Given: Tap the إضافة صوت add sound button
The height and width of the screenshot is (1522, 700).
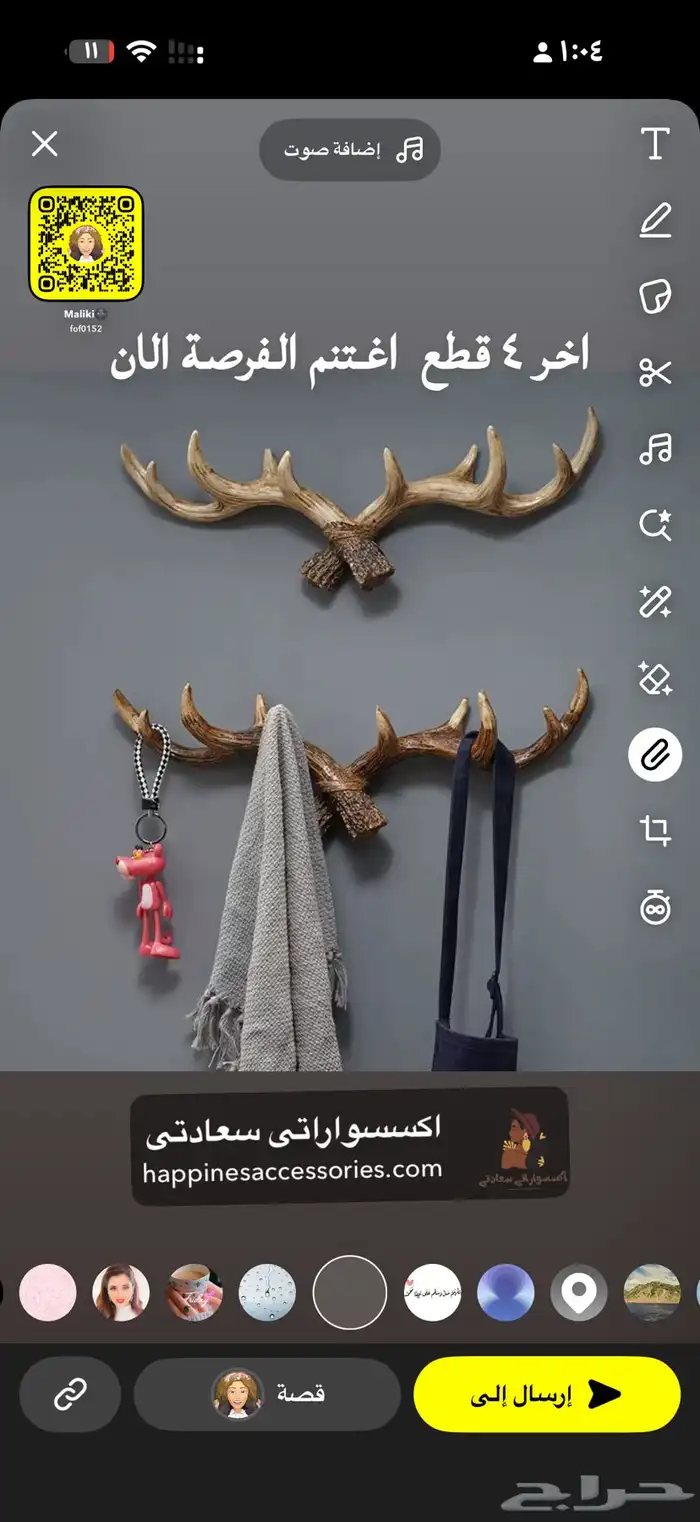Looking at the screenshot, I should click(350, 150).
